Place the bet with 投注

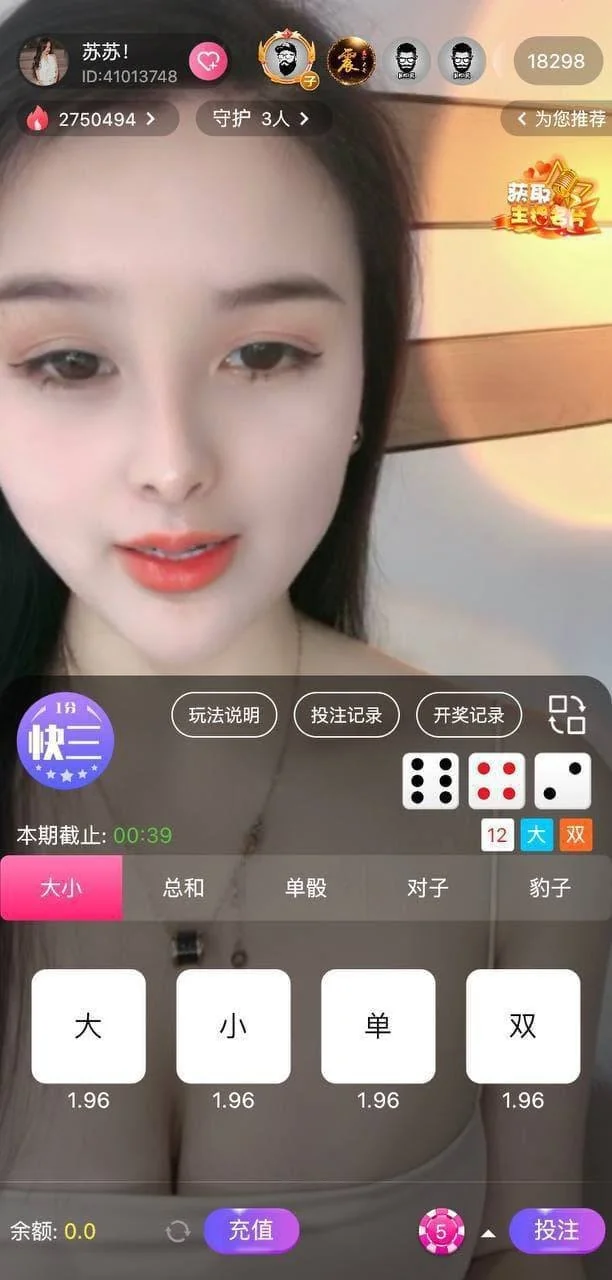coord(556,1230)
